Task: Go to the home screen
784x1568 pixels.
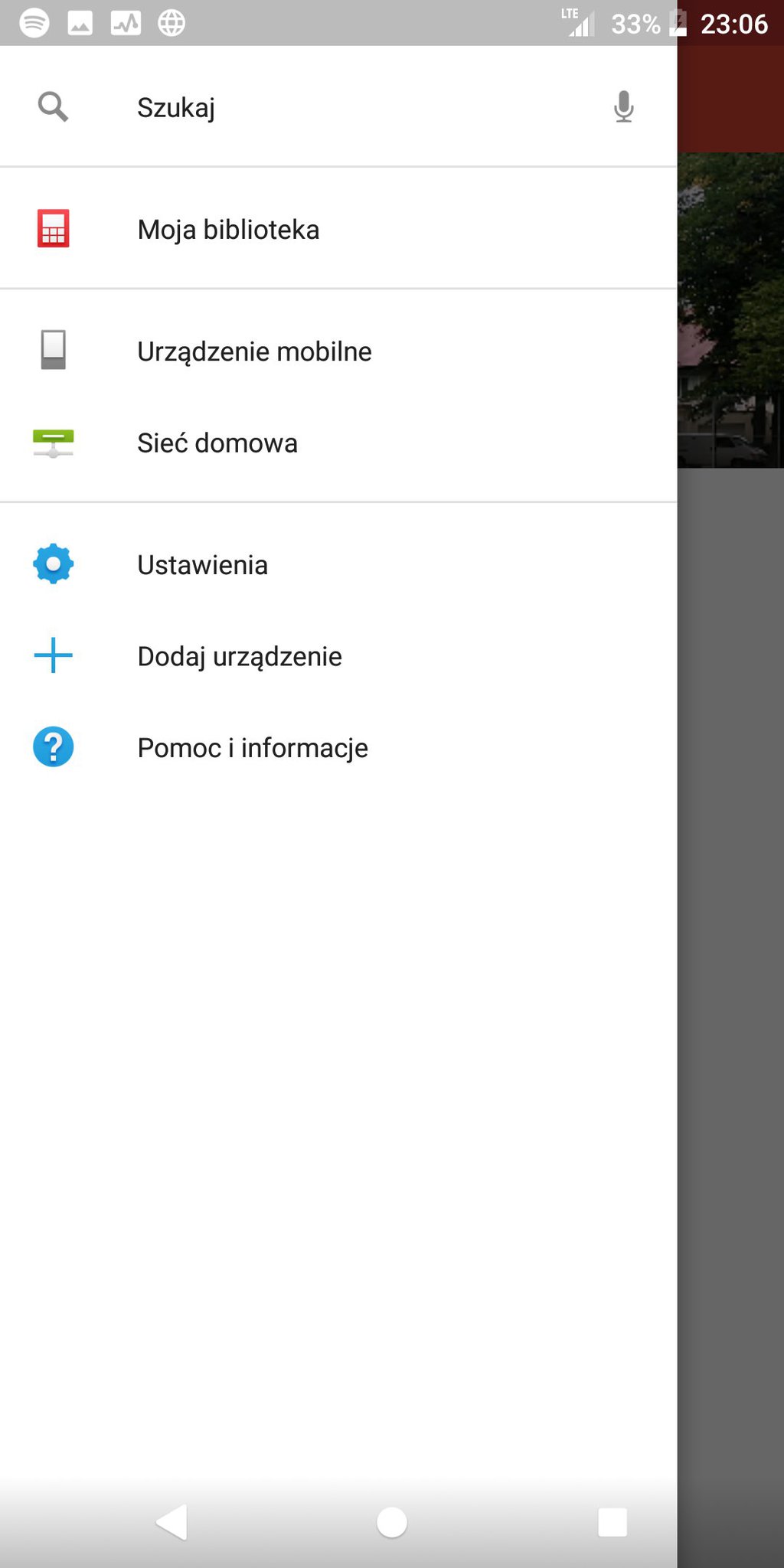Action: (x=392, y=1522)
